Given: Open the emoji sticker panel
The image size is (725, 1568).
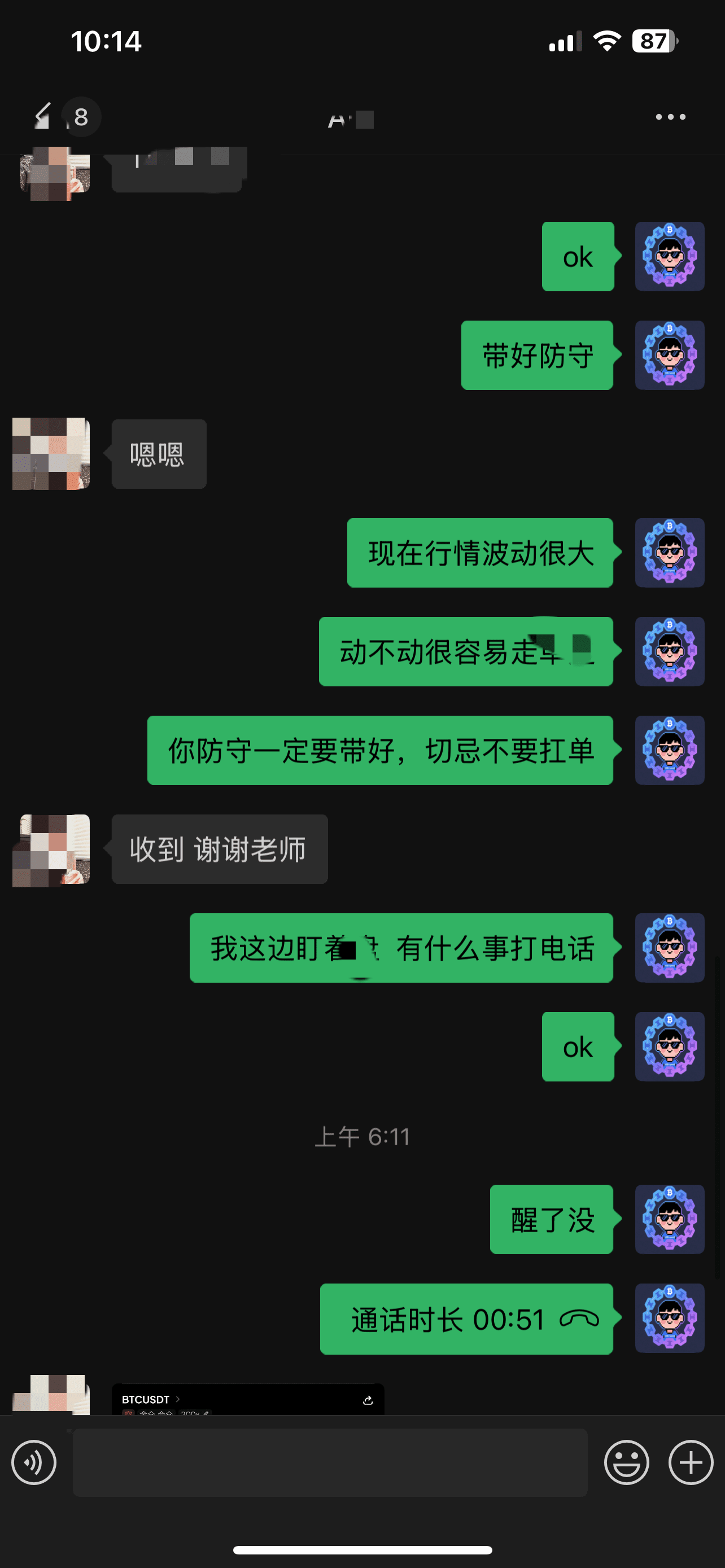Looking at the screenshot, I should 626,1462.
